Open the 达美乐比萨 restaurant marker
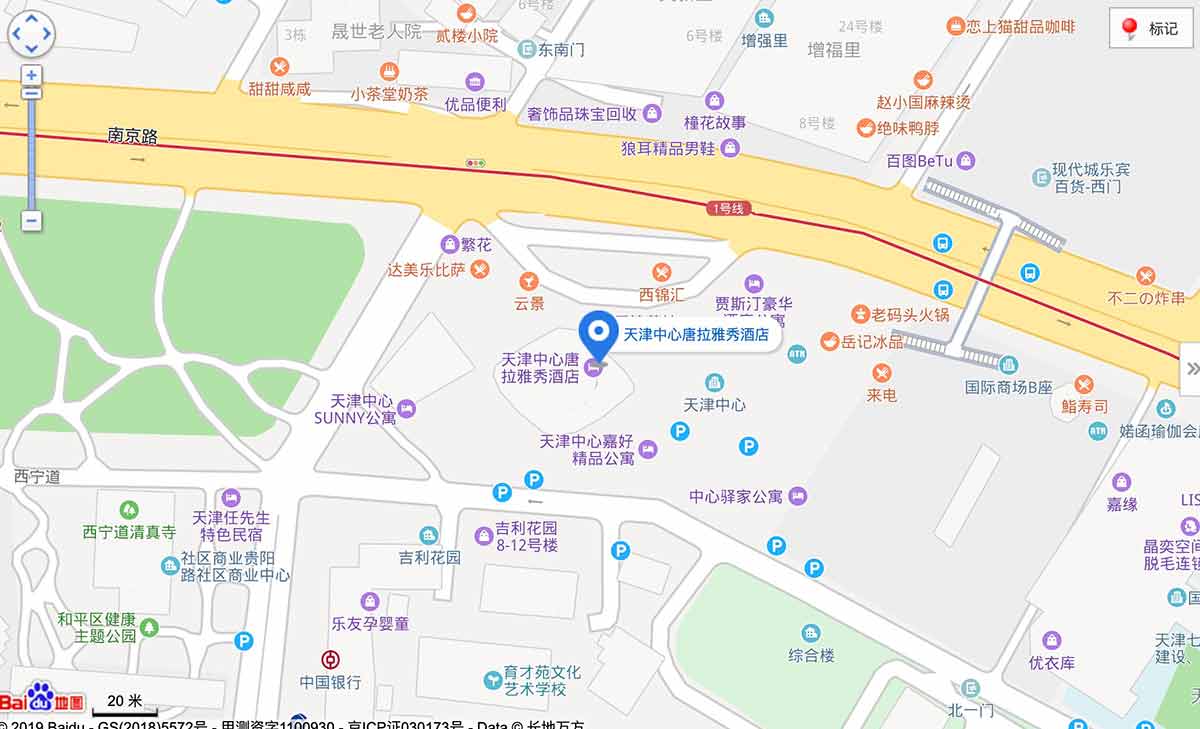 coord(481,269)
